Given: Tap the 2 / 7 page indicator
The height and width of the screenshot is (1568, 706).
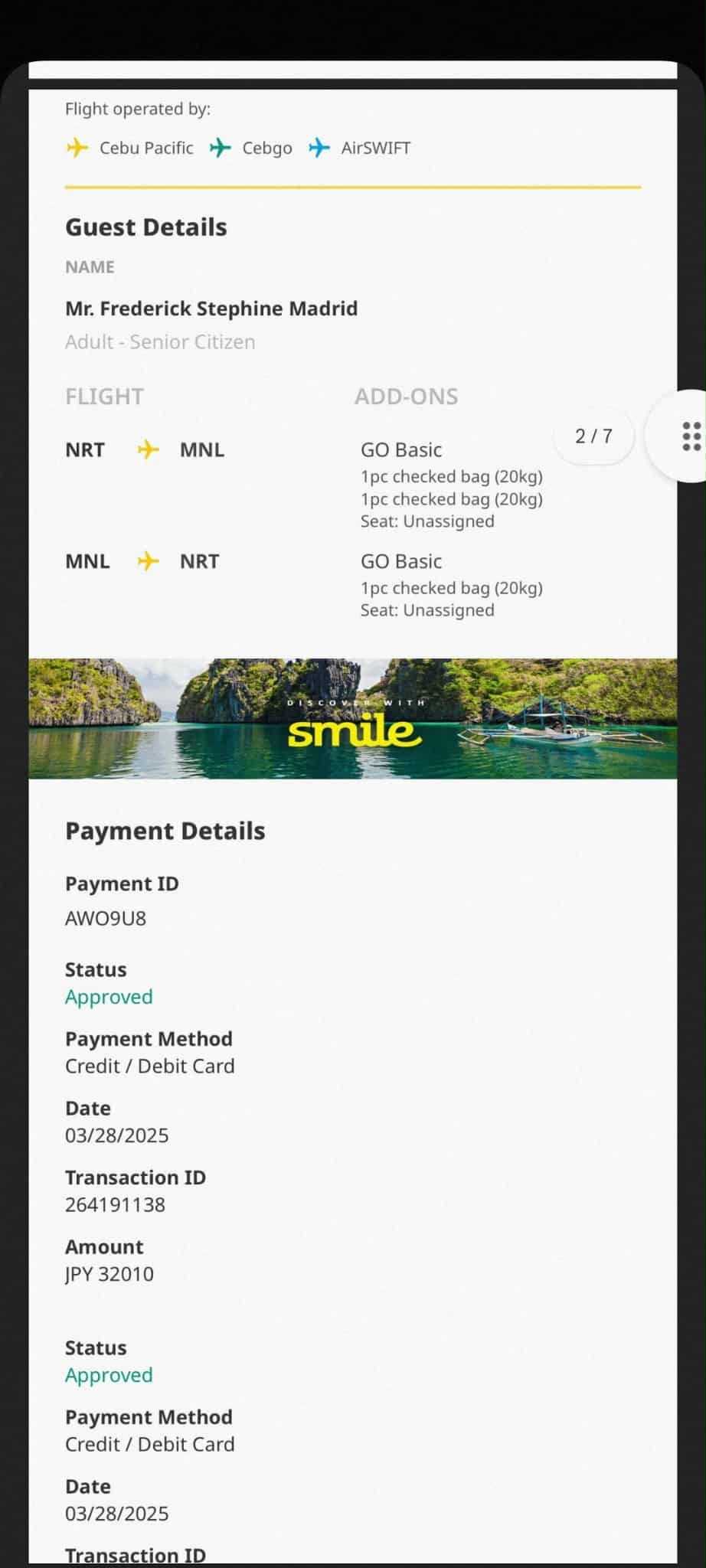Looking at the screenshot, I should (x=593, y=436).
